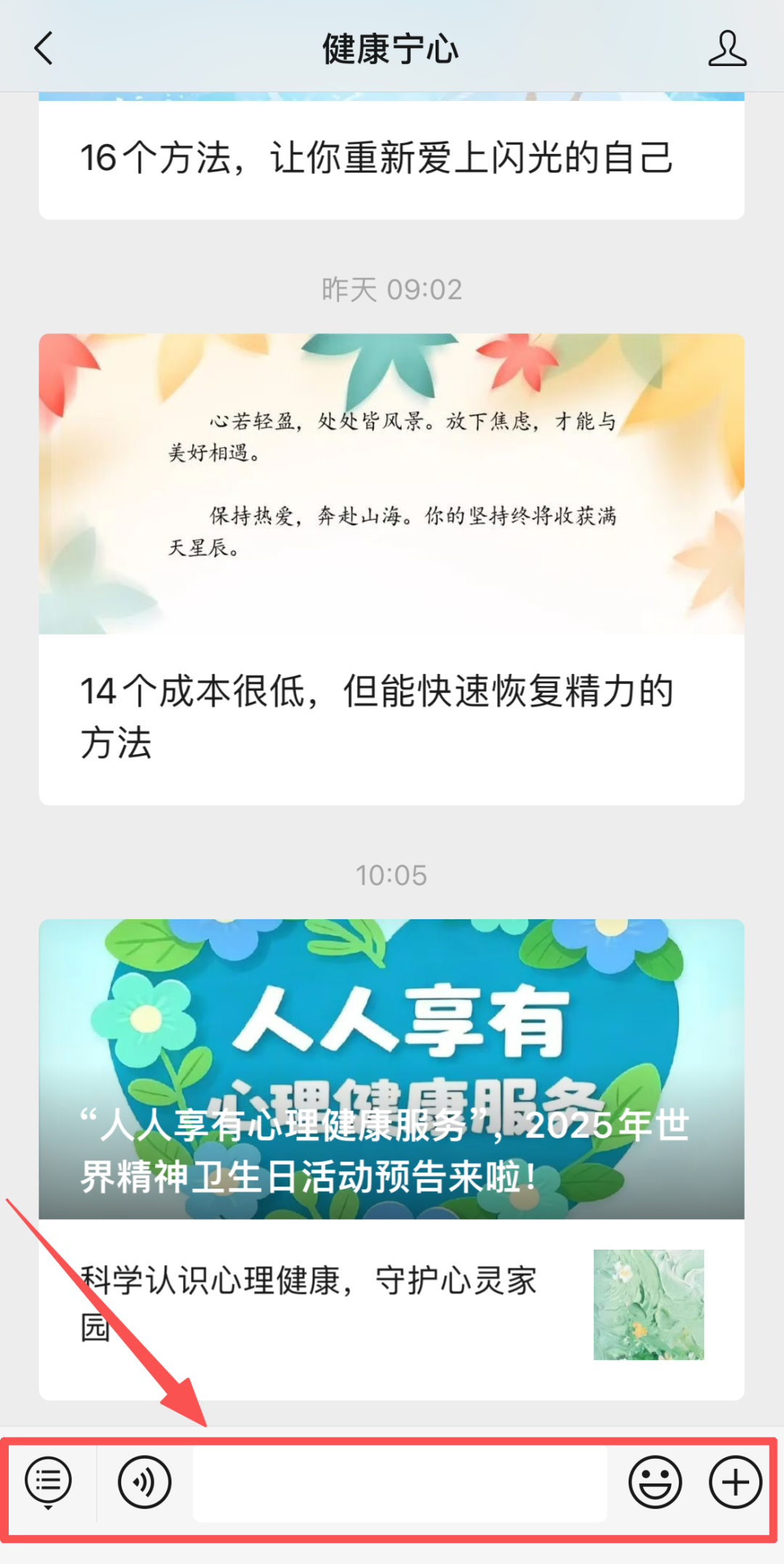784x1564 pixels.
Task: Open the plus attachments panel
Action: tap(735, 1482)
